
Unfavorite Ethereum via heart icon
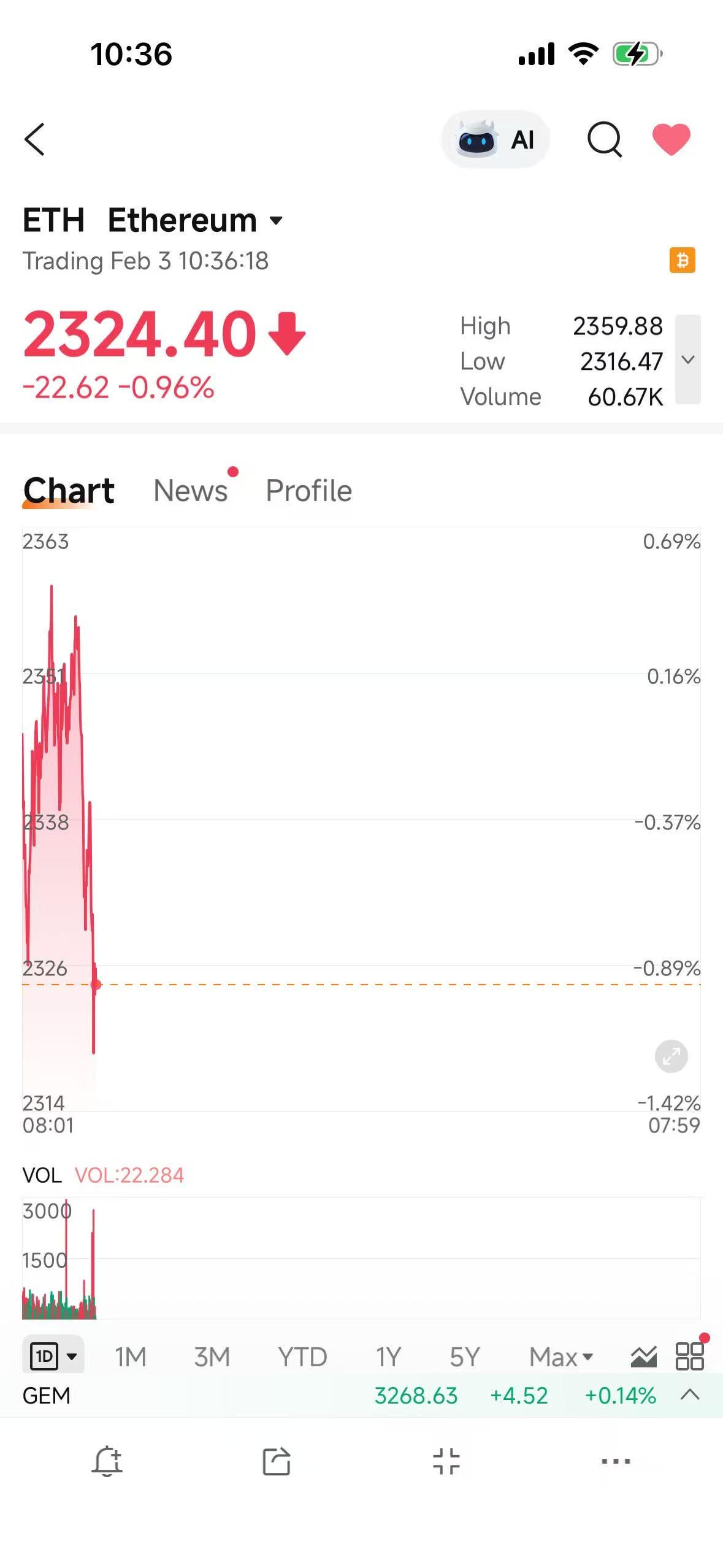point(671,139)
